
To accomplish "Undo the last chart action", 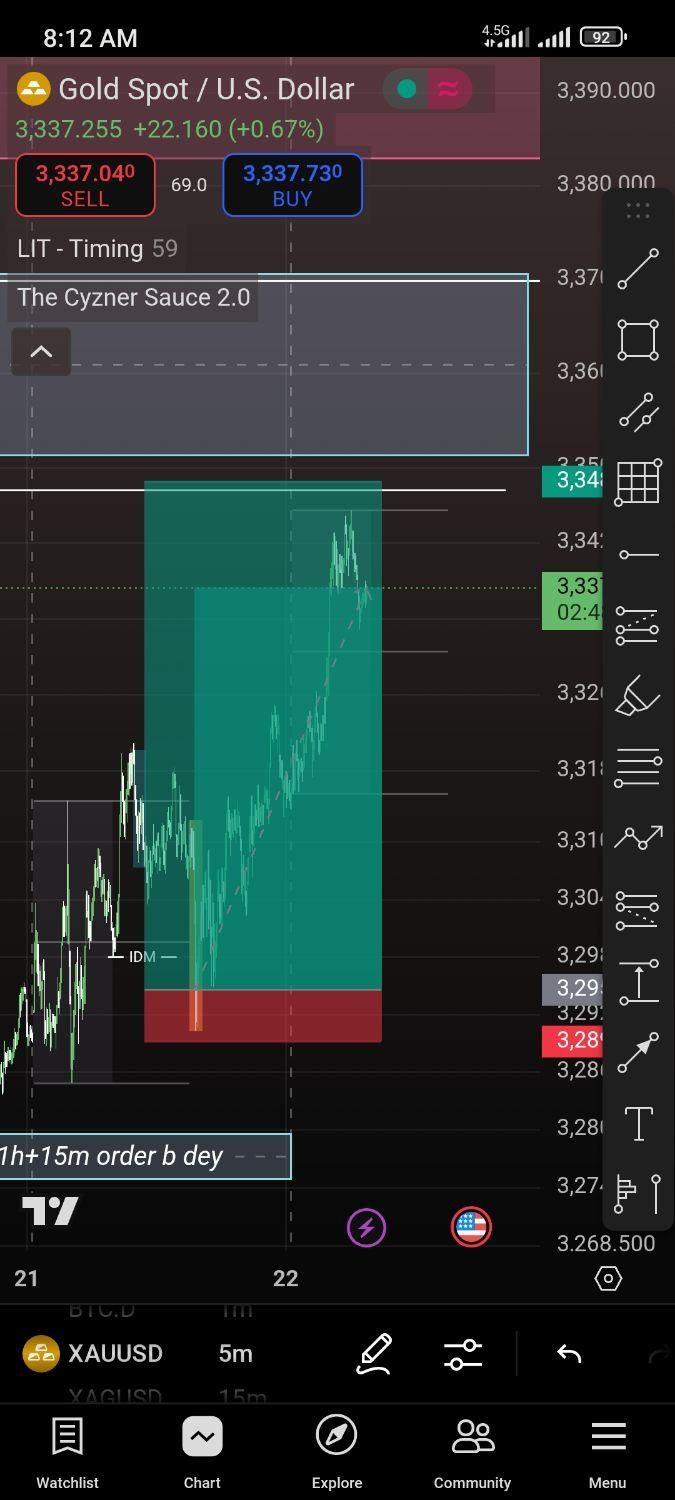I will click(x=569, y=1353).
